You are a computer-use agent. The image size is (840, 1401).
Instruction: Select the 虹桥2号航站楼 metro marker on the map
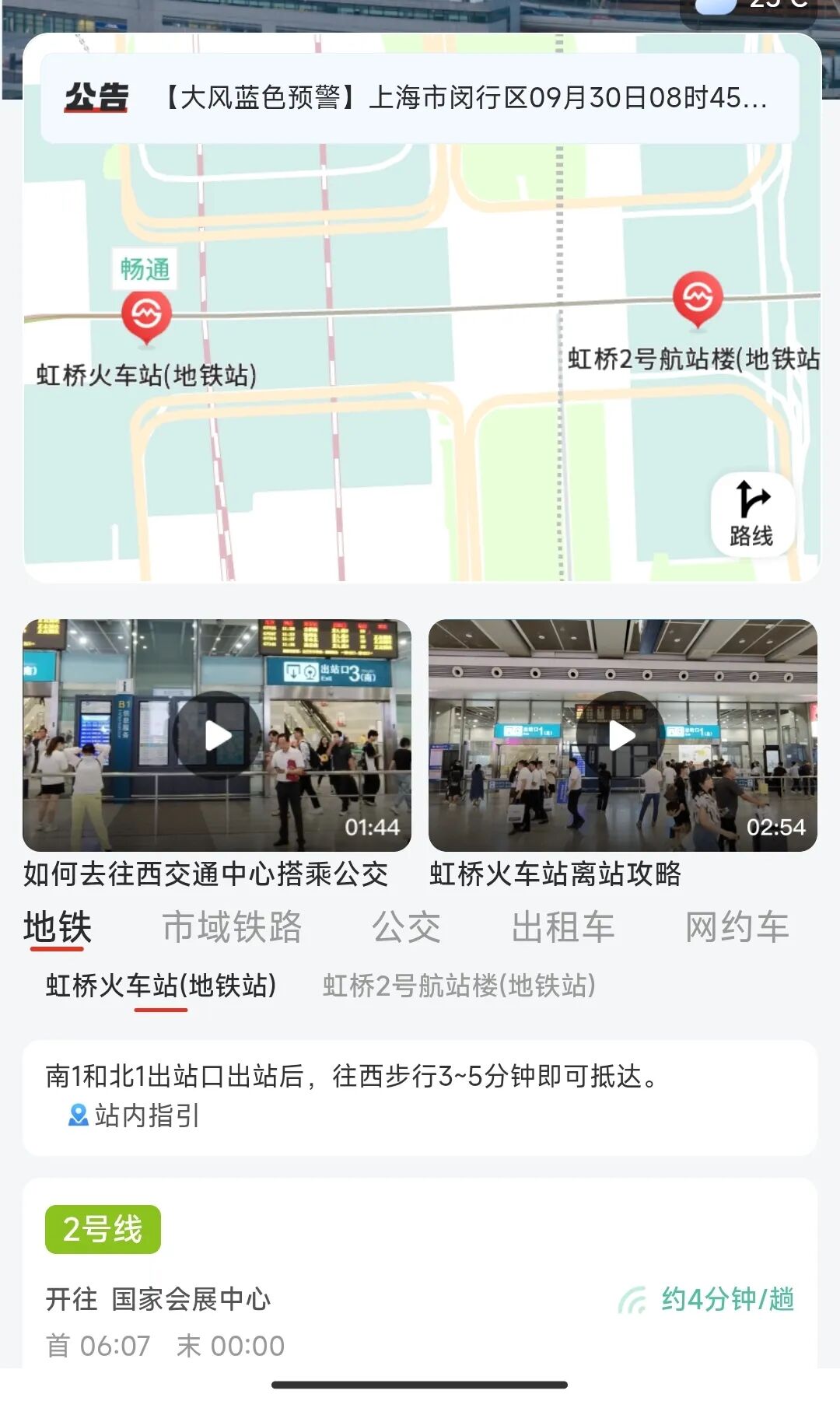point(697,297)
